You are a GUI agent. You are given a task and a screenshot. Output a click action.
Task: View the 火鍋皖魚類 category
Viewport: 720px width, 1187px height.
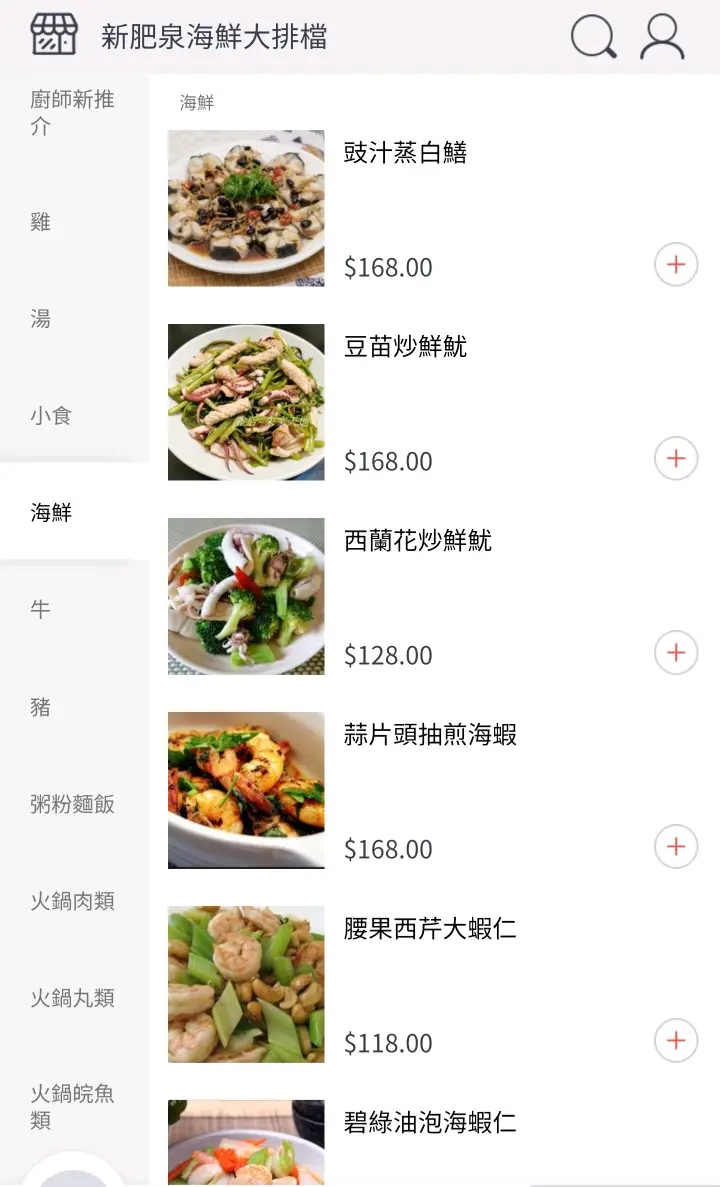click(x=72, y=1107)
